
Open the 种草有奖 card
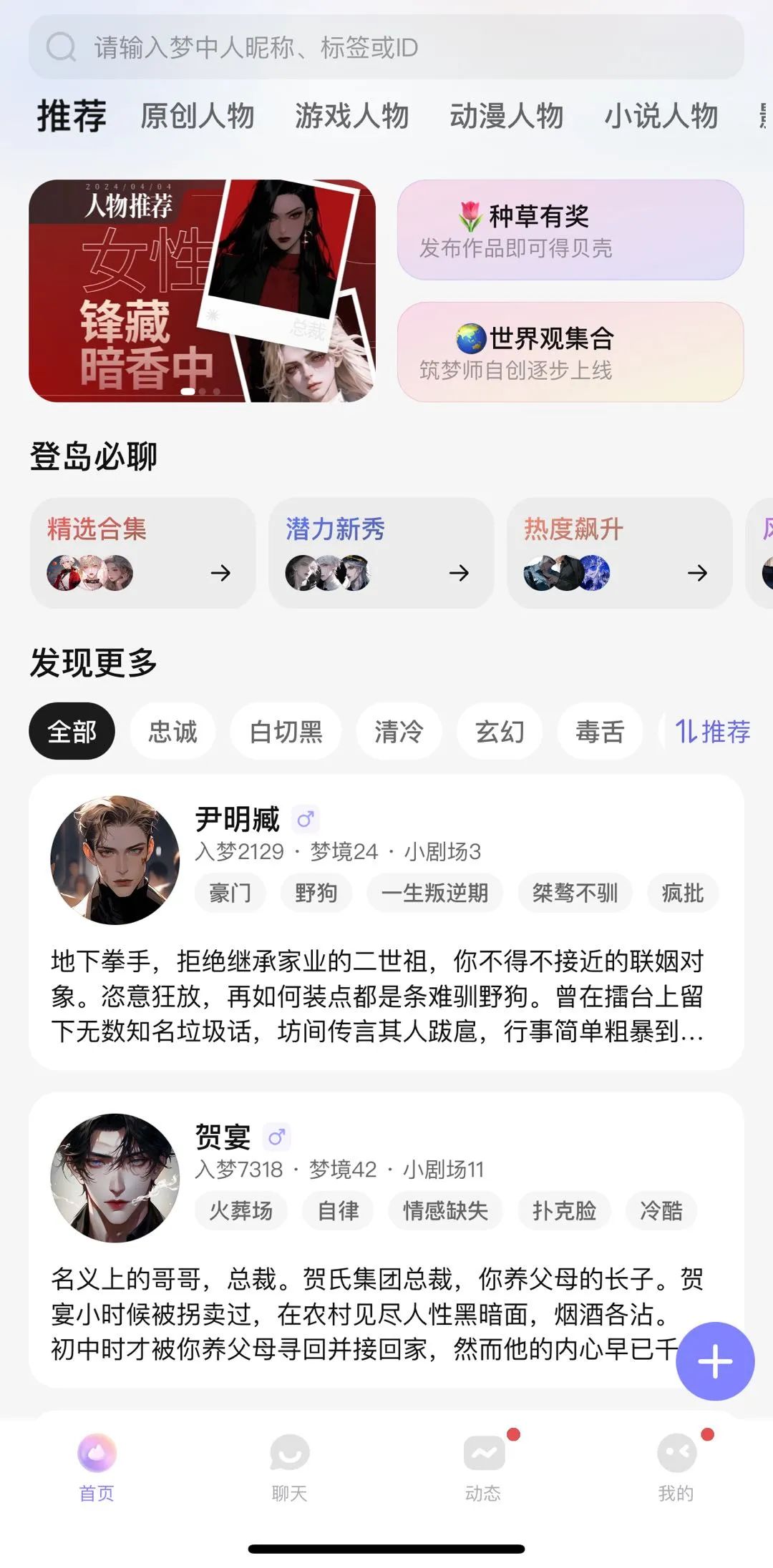[570, 230]
